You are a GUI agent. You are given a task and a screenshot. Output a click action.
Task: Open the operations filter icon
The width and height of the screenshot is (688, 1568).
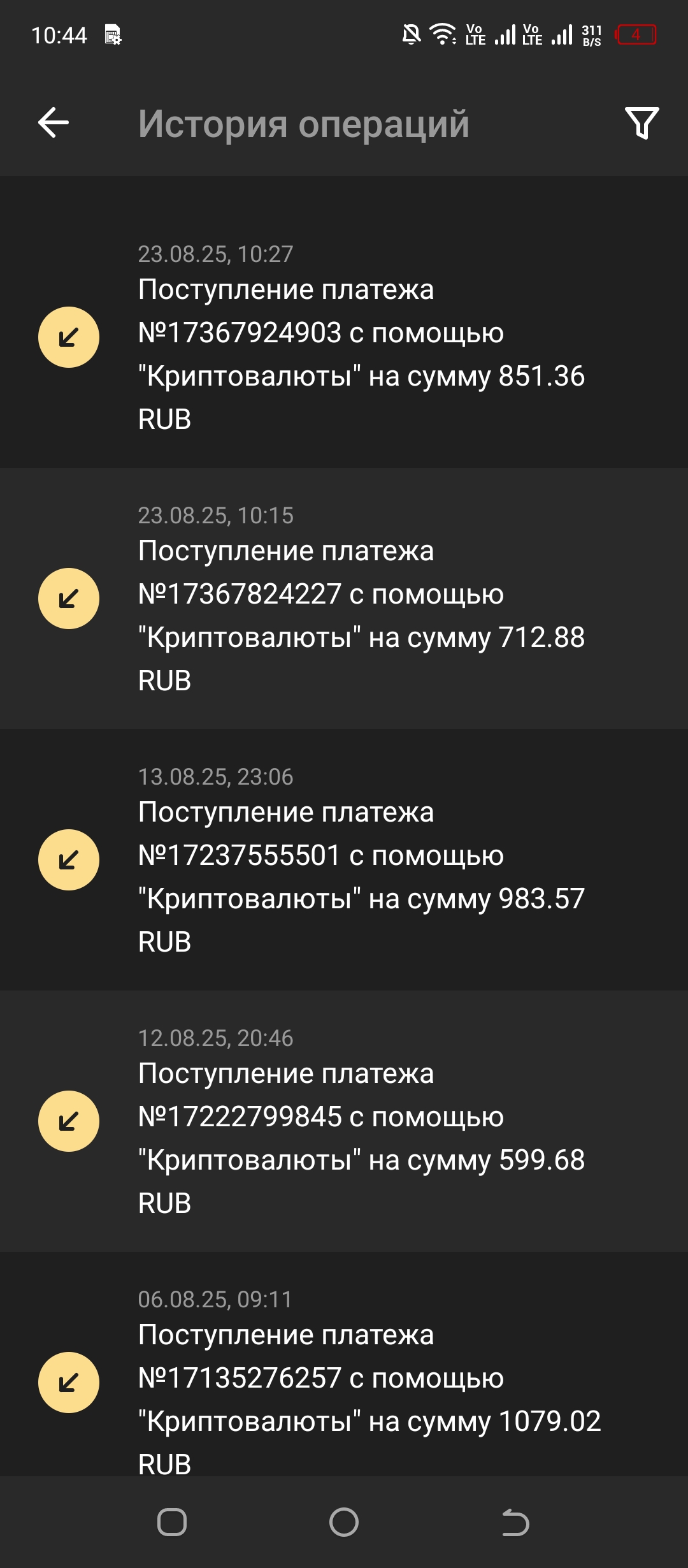pyautogui.click(x=641, y=122)
